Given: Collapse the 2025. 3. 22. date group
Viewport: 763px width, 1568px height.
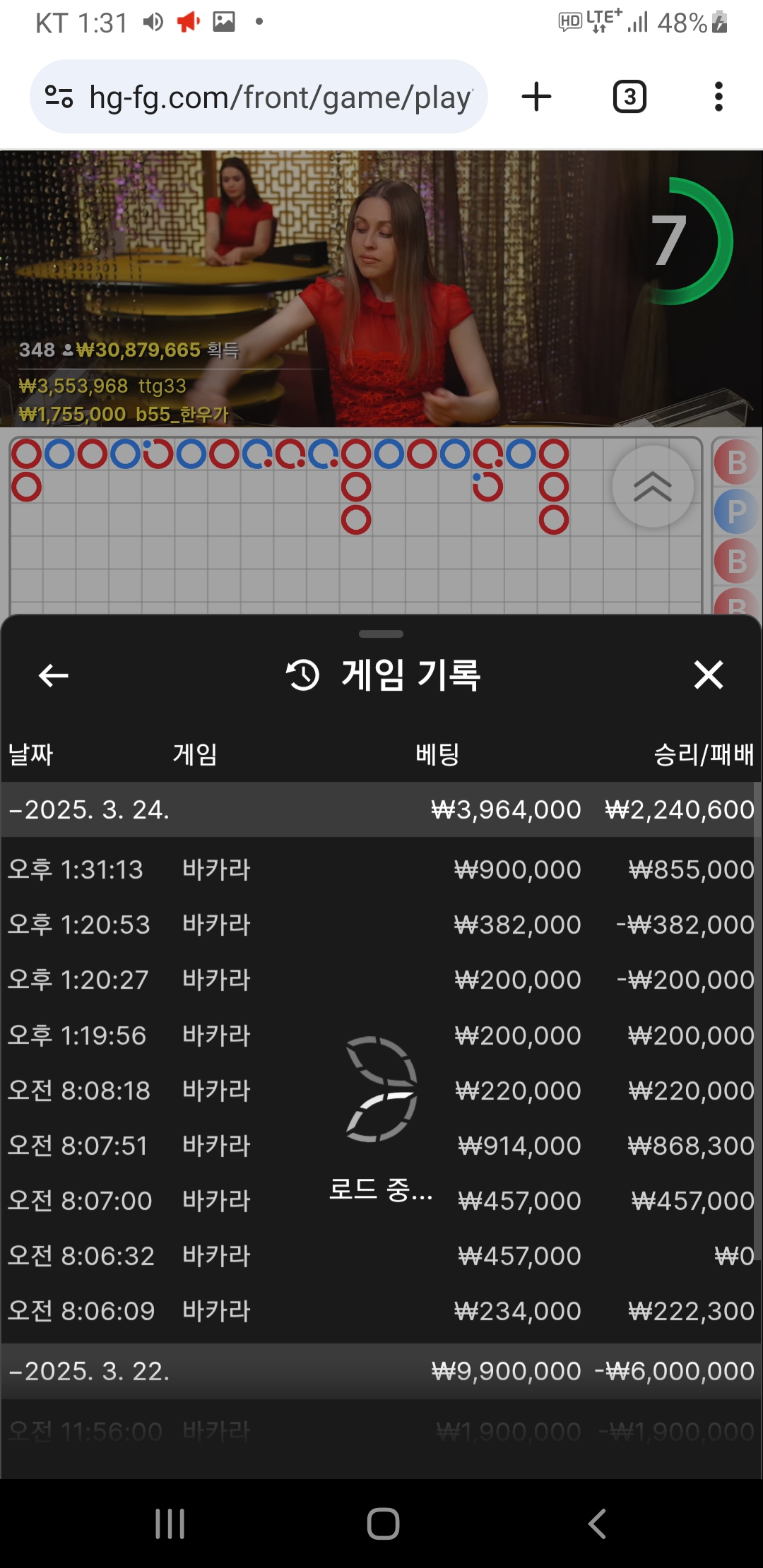Looking at the screenshot, I should pyautogui.click(x=89, y=1371).
